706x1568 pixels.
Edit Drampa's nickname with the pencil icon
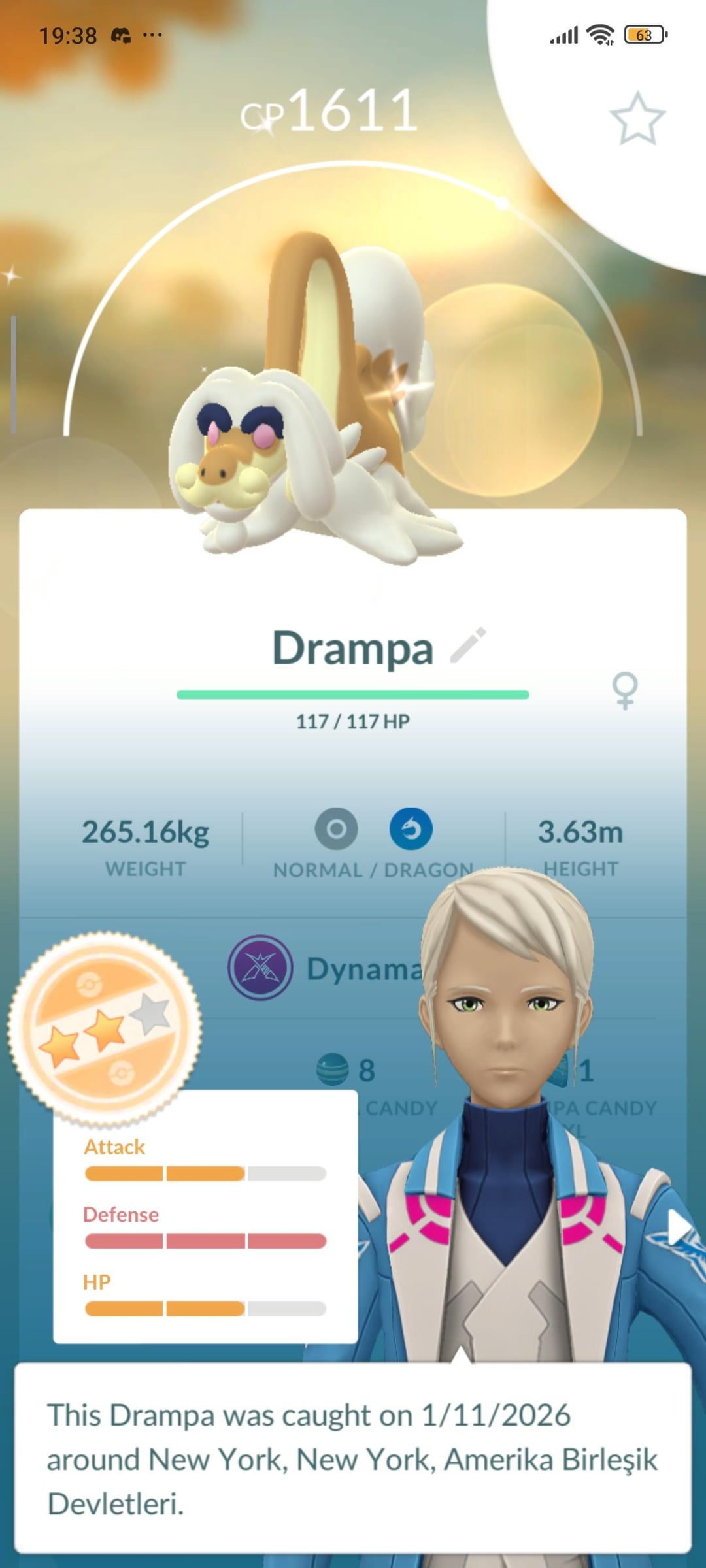point(468,645)
